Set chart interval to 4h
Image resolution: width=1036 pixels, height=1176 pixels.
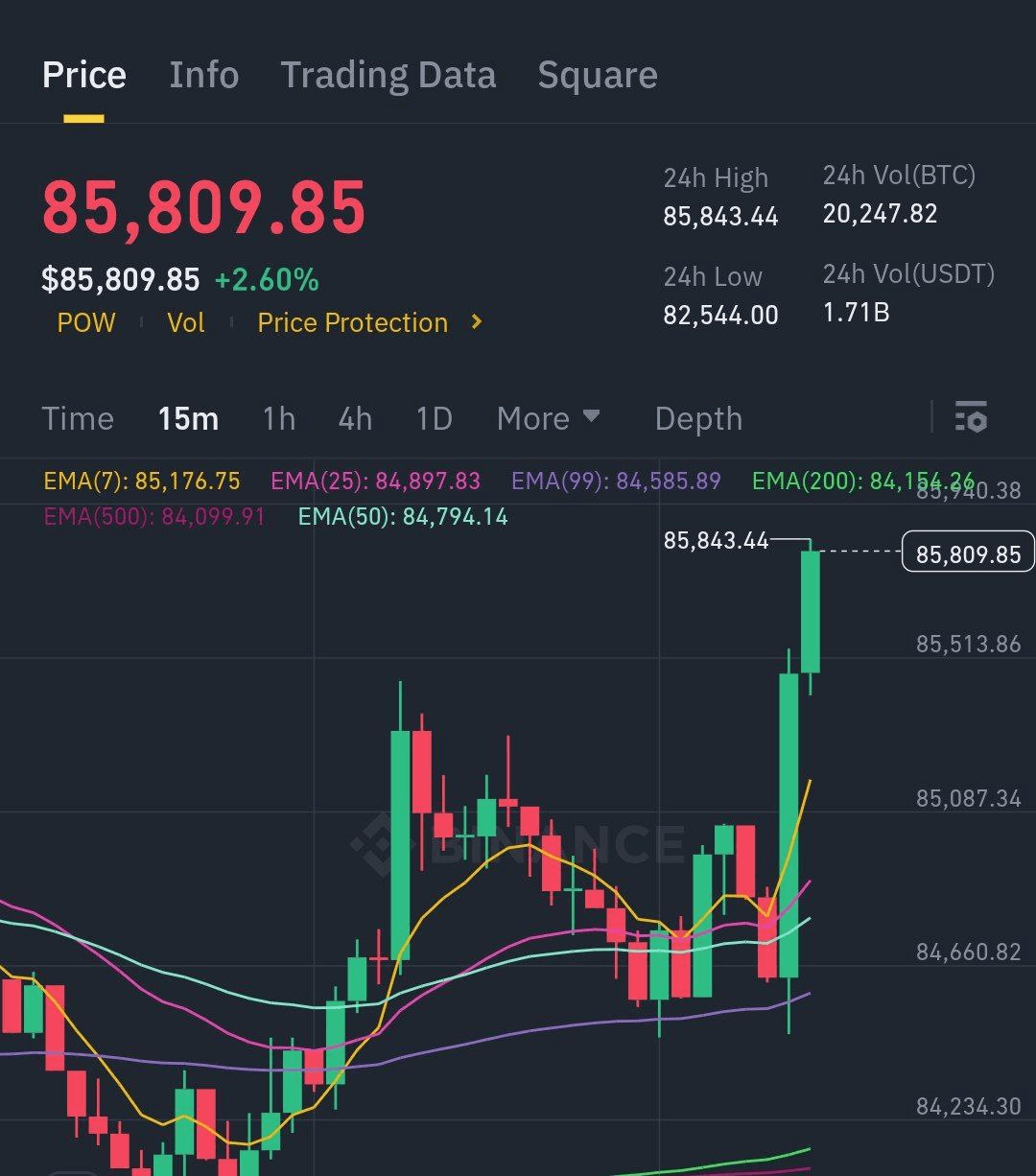(x=355, y=419)
